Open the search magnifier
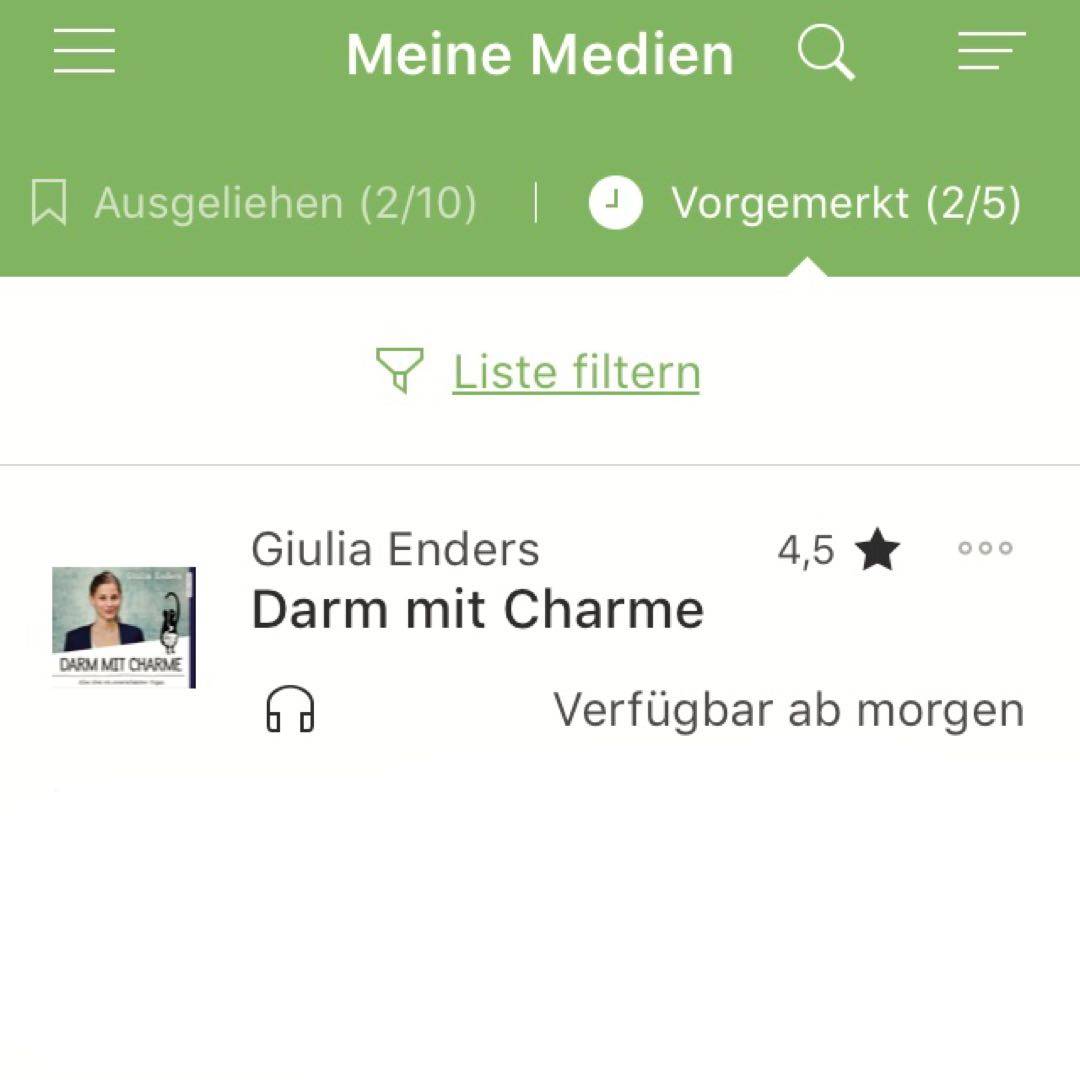The width and height of the screenshot is (1080, 1080). point(826,51)
